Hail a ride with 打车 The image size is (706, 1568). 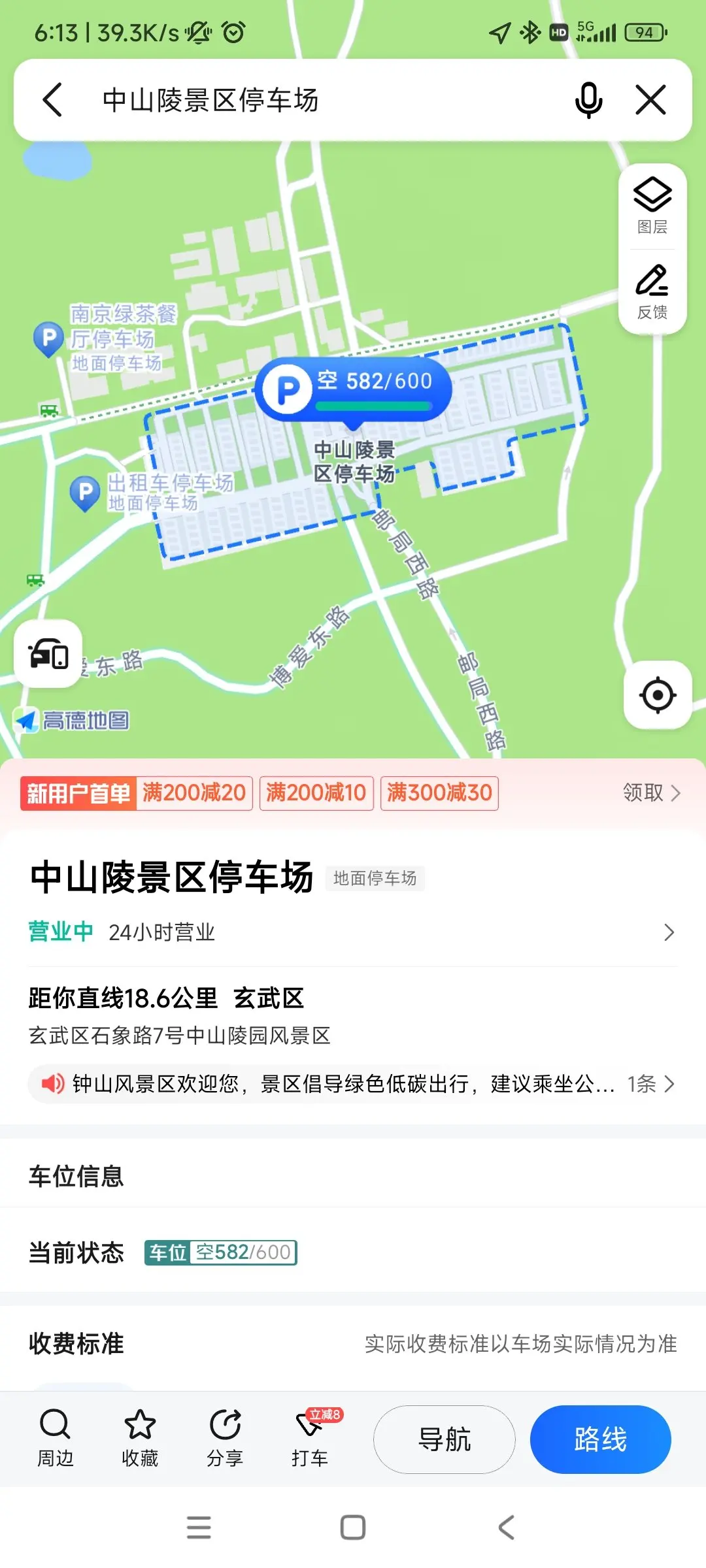coord(310,1439)
